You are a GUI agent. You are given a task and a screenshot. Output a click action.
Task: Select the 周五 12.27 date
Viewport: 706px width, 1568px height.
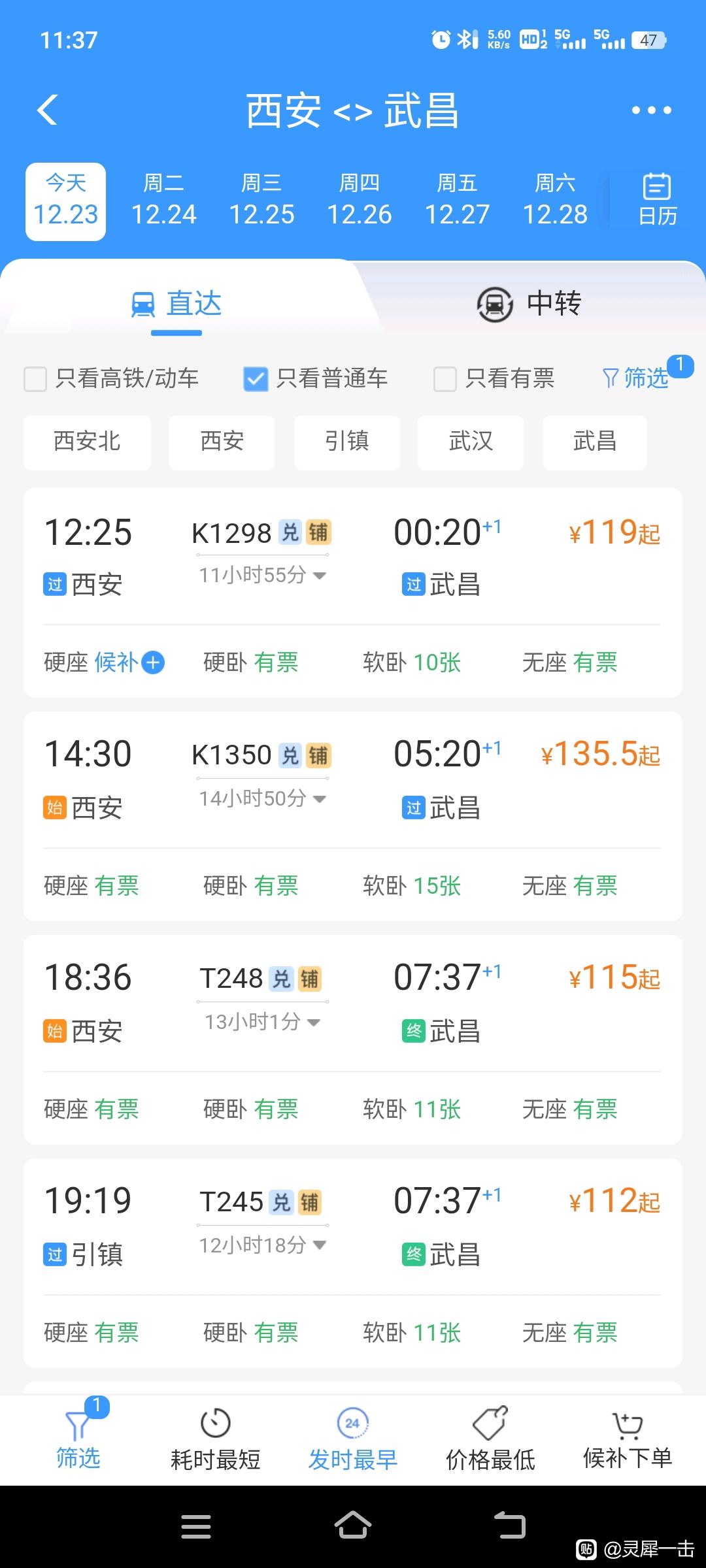click(x=457, y=201)
